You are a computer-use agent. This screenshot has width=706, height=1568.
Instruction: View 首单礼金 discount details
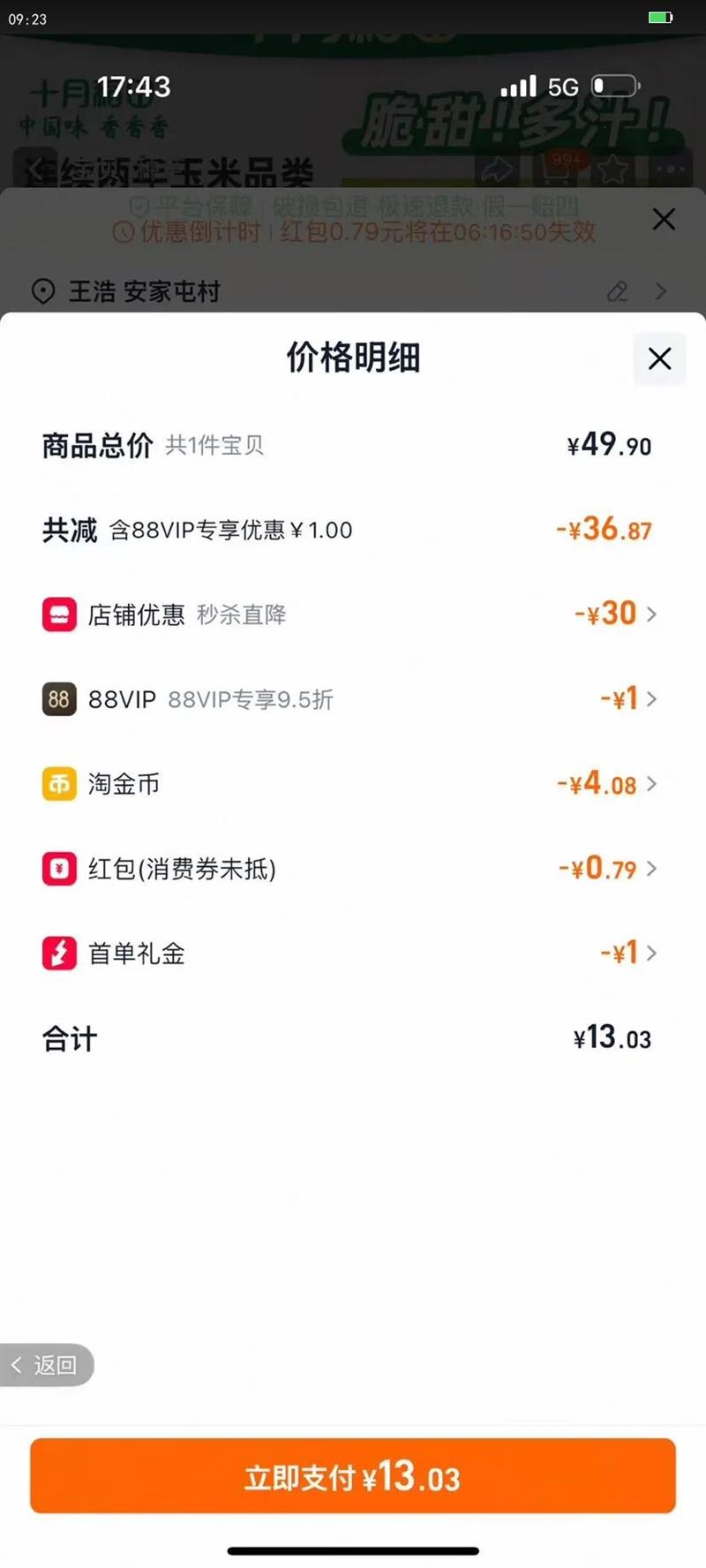point(651,954)
